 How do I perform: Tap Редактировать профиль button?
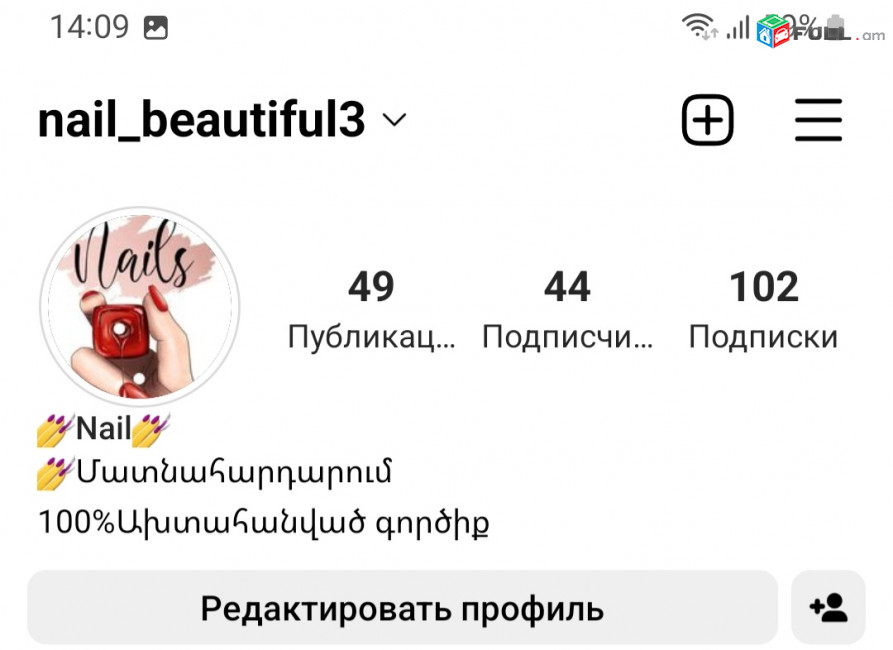point(402,607)
